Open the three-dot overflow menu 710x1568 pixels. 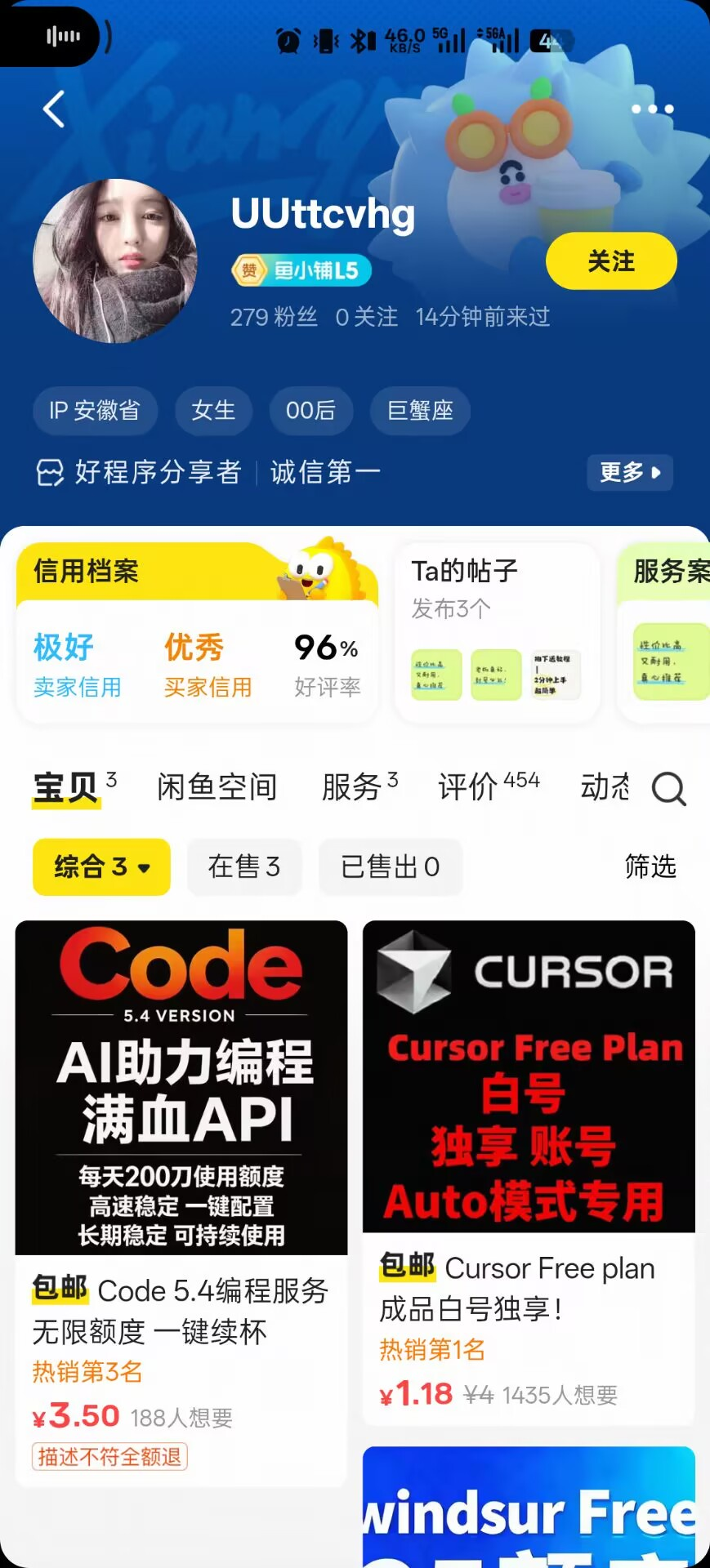pos(652,109)
